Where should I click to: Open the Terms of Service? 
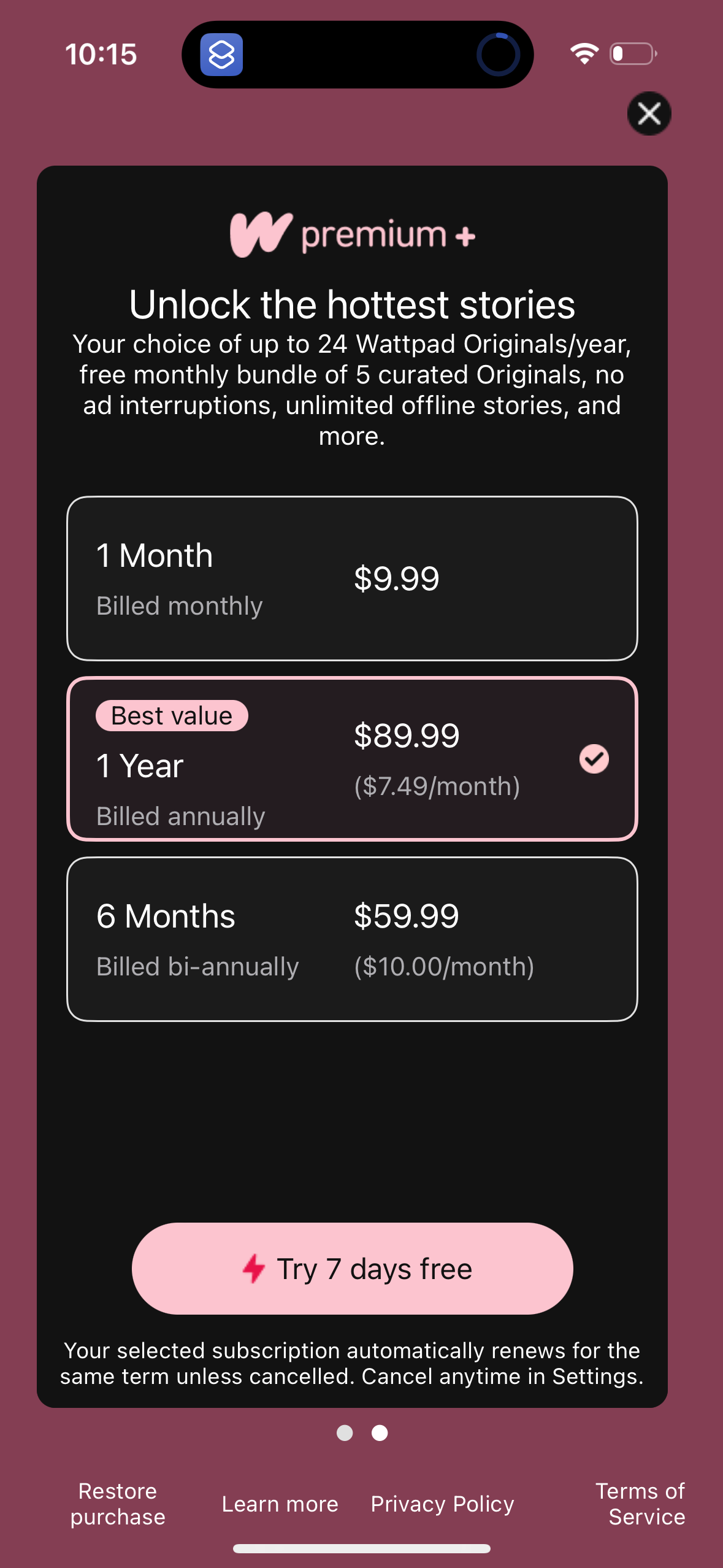640,1504
